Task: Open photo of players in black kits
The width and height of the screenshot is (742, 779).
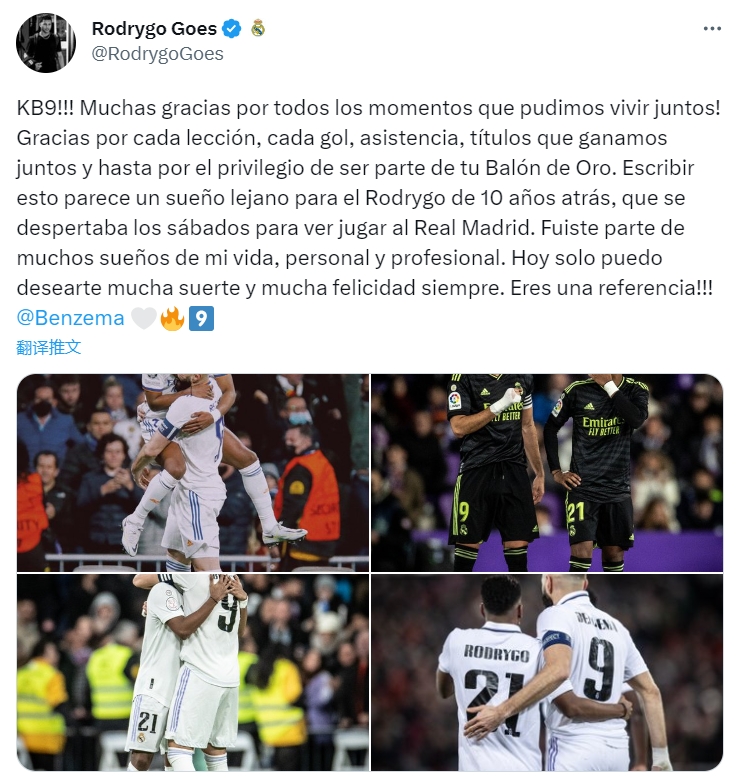Action: pos(546,472)
